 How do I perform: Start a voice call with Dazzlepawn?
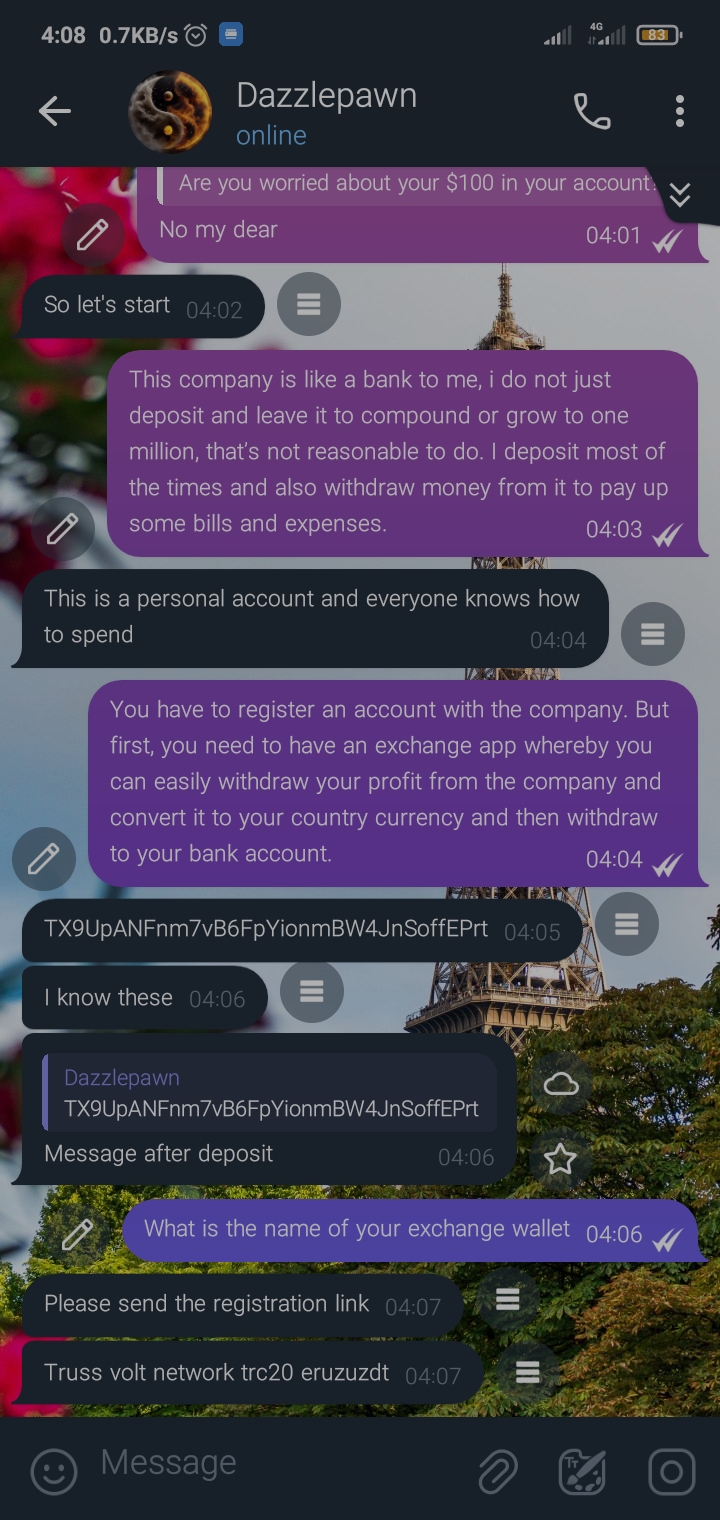coord(591,111)
